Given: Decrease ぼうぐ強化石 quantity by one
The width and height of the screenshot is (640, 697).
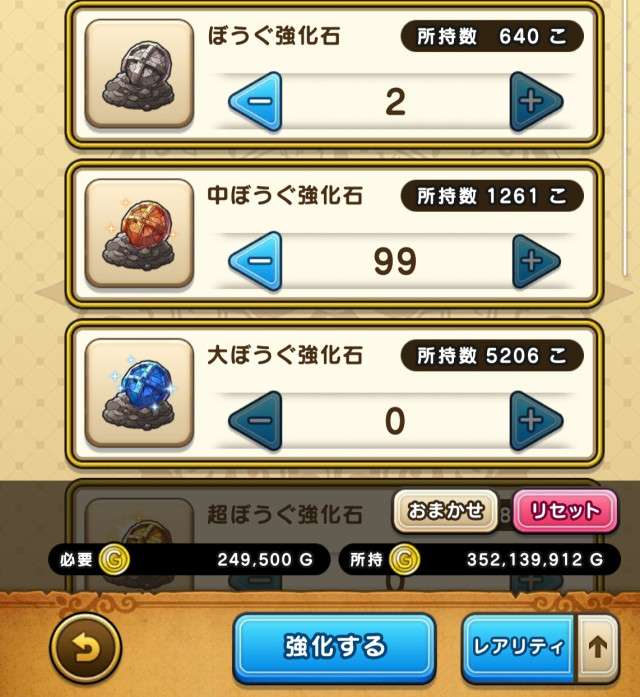Looking at the screenshot, I should click(256, 102).
